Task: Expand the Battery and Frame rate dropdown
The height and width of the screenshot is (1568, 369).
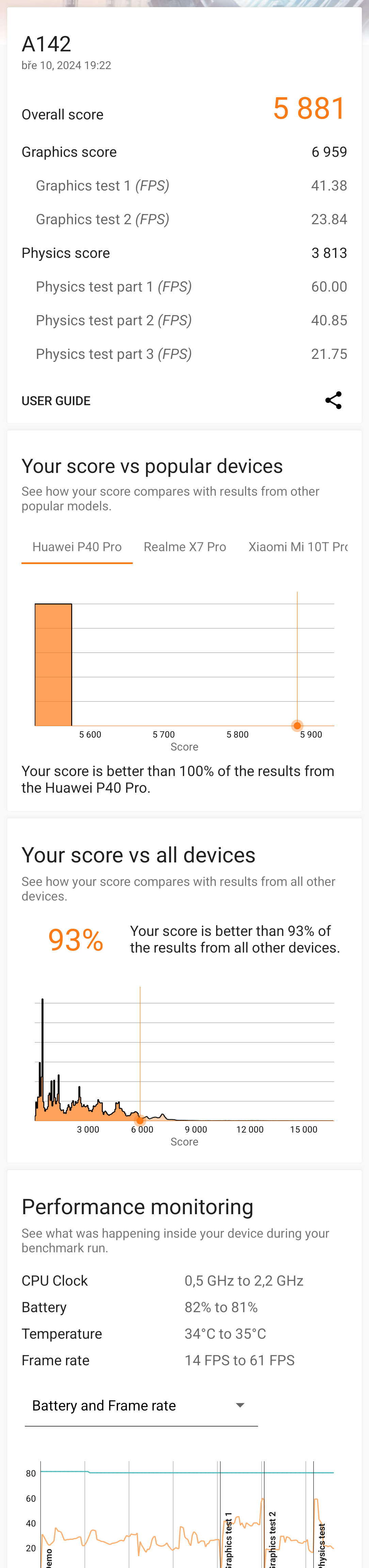Action: [141, 1405]
